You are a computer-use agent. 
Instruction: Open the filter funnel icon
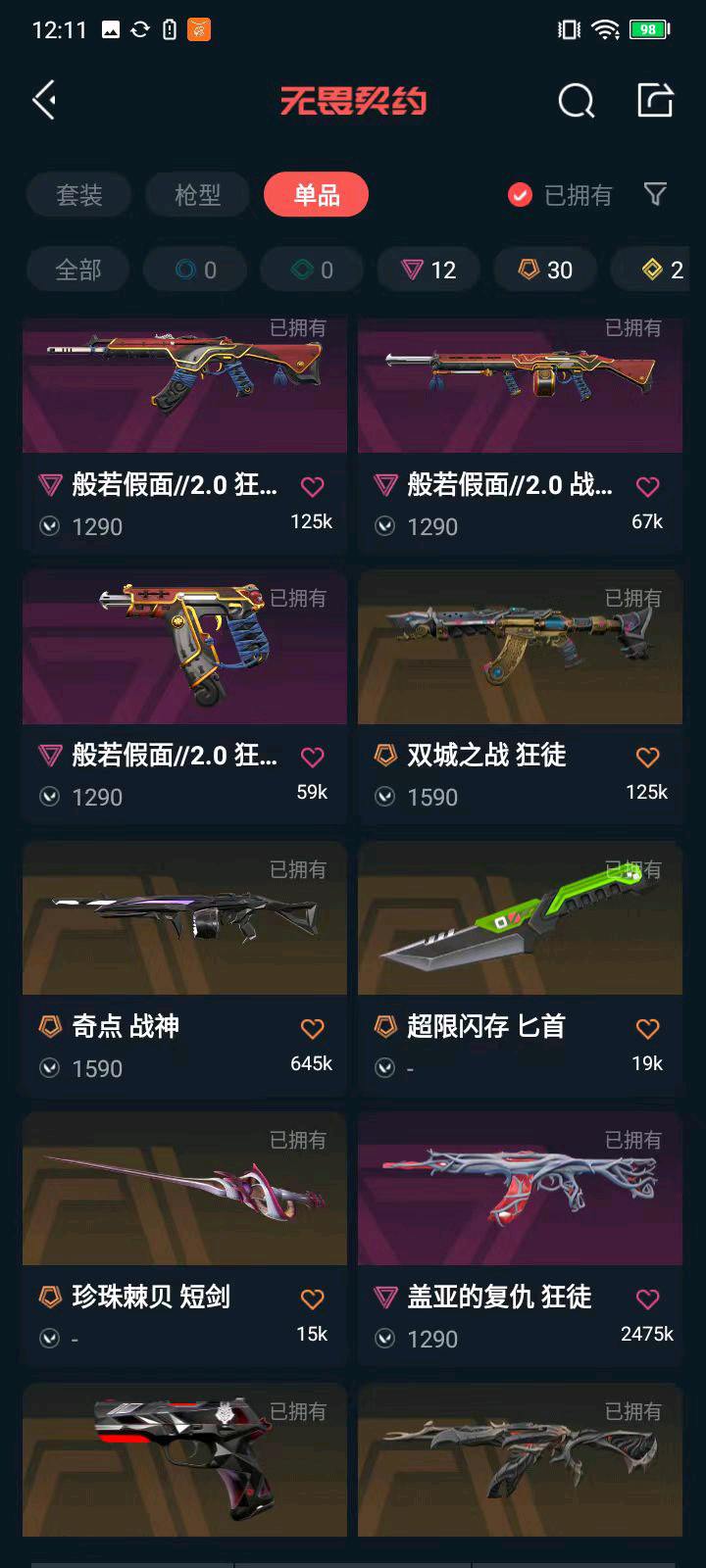coord(655,194)
